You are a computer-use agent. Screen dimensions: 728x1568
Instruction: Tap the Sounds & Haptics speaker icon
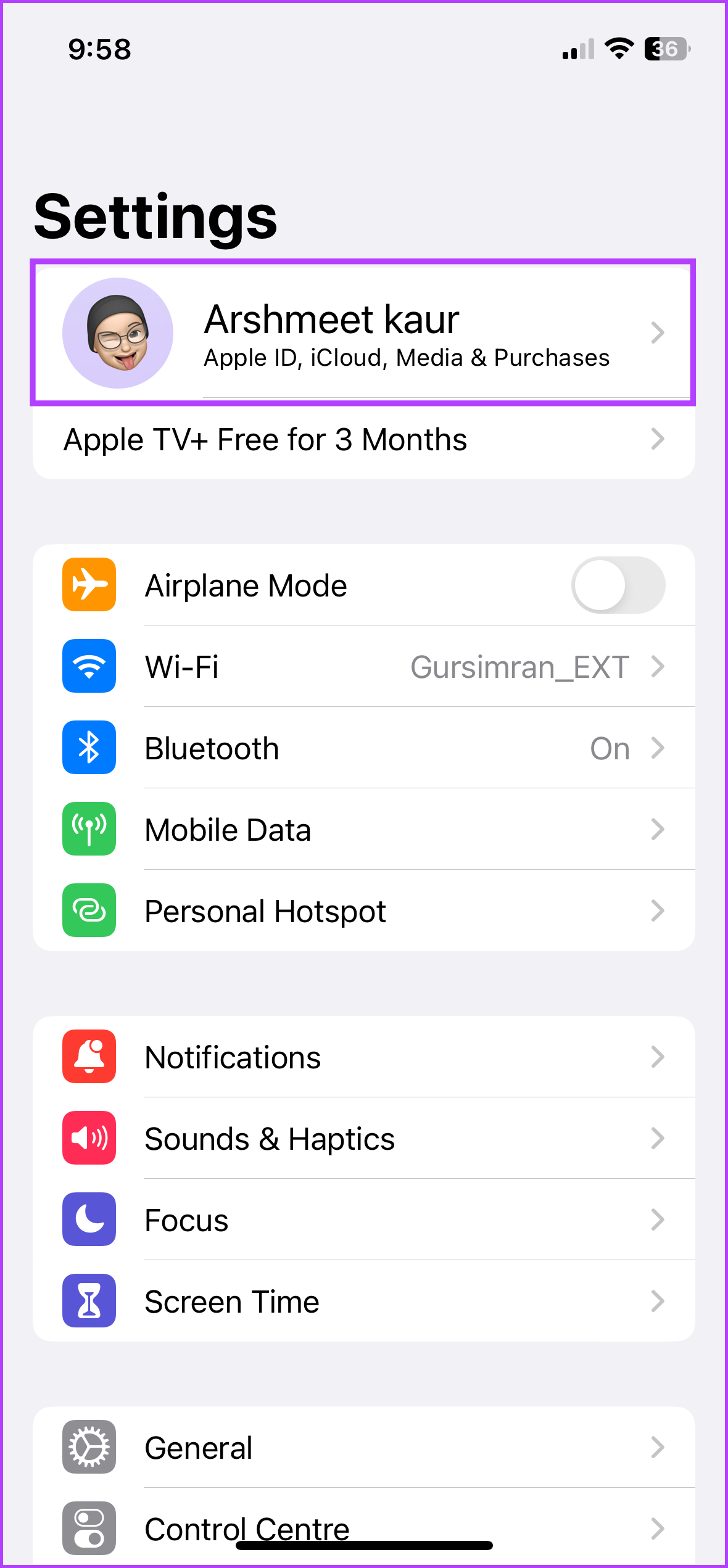coord(89,1139)
